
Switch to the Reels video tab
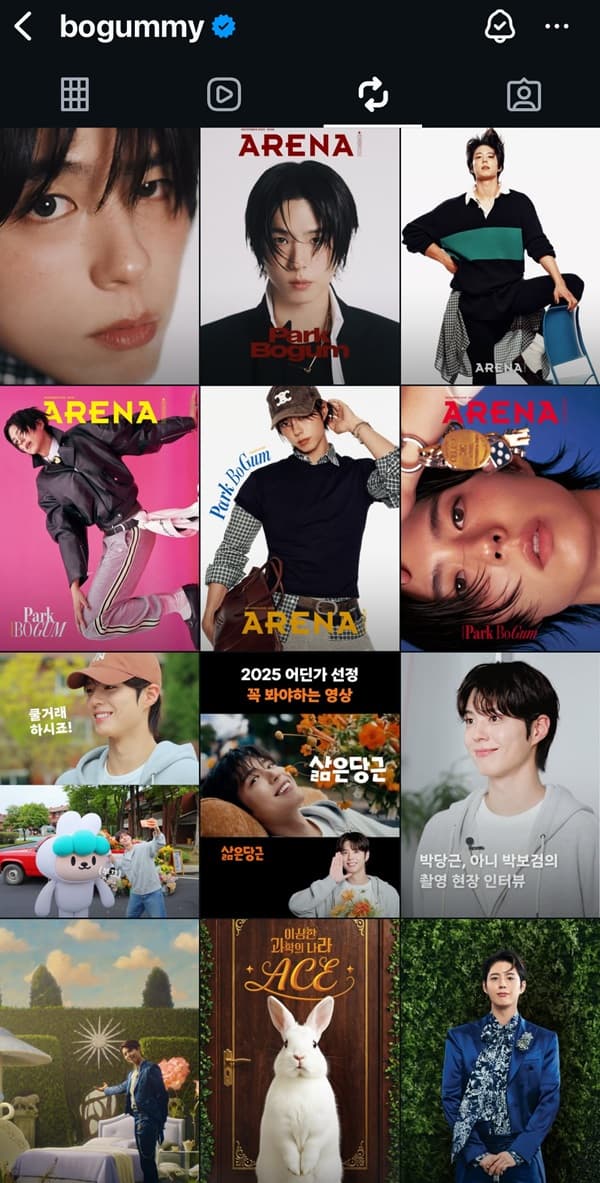tap(224, 94)
